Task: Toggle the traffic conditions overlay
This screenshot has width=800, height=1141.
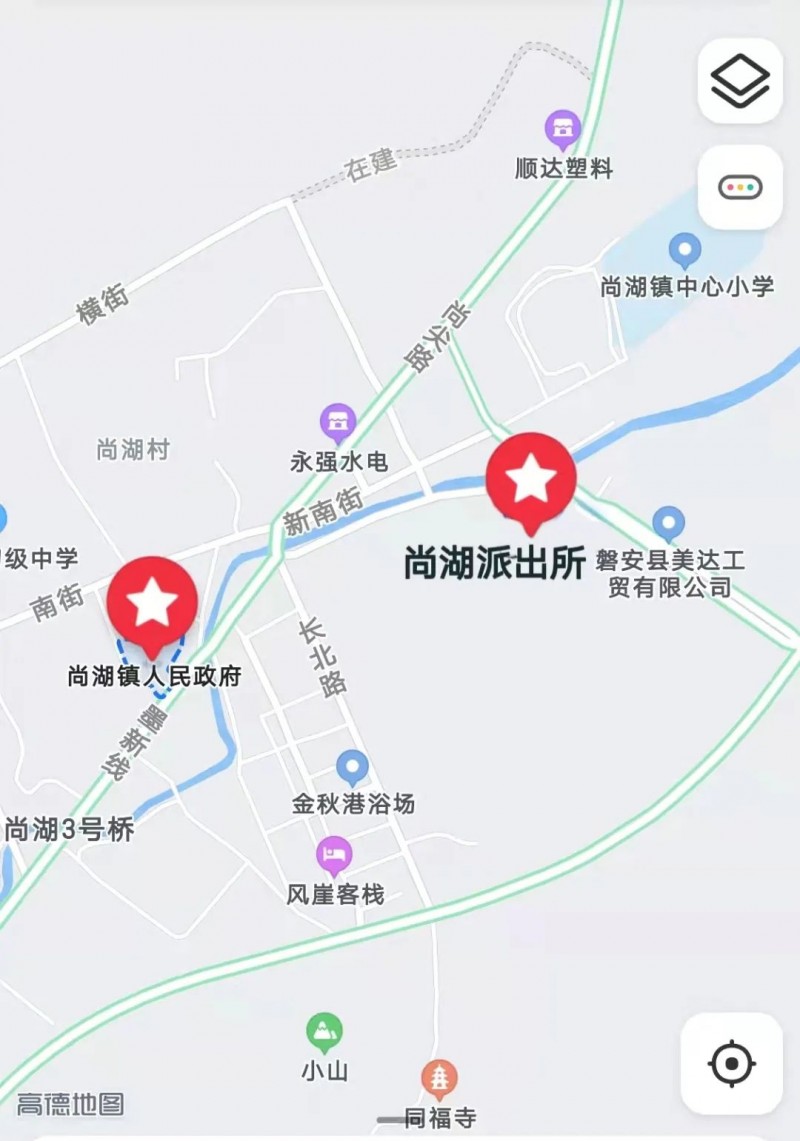Action: click(x=740, y=187)
